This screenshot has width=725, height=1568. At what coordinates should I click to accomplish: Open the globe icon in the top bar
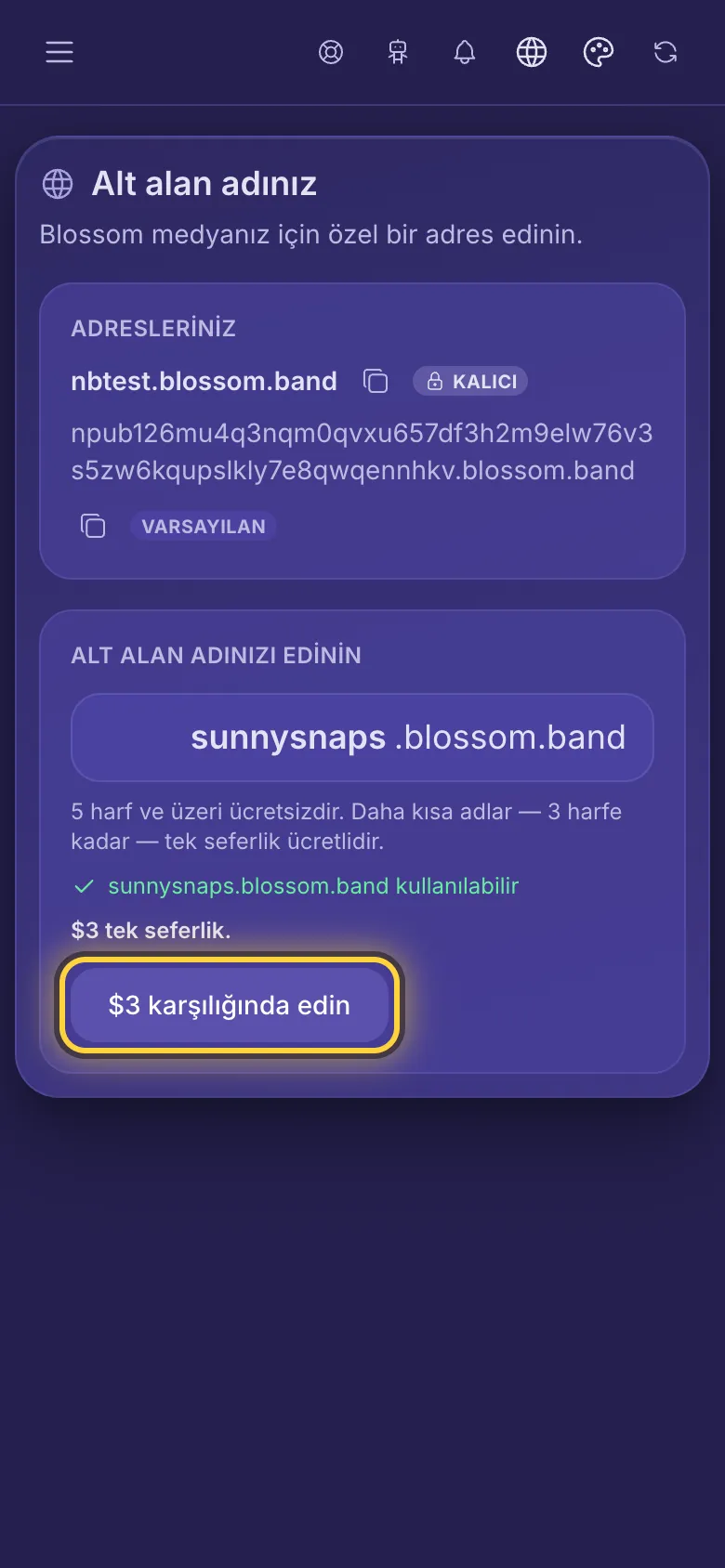point(532,52)
